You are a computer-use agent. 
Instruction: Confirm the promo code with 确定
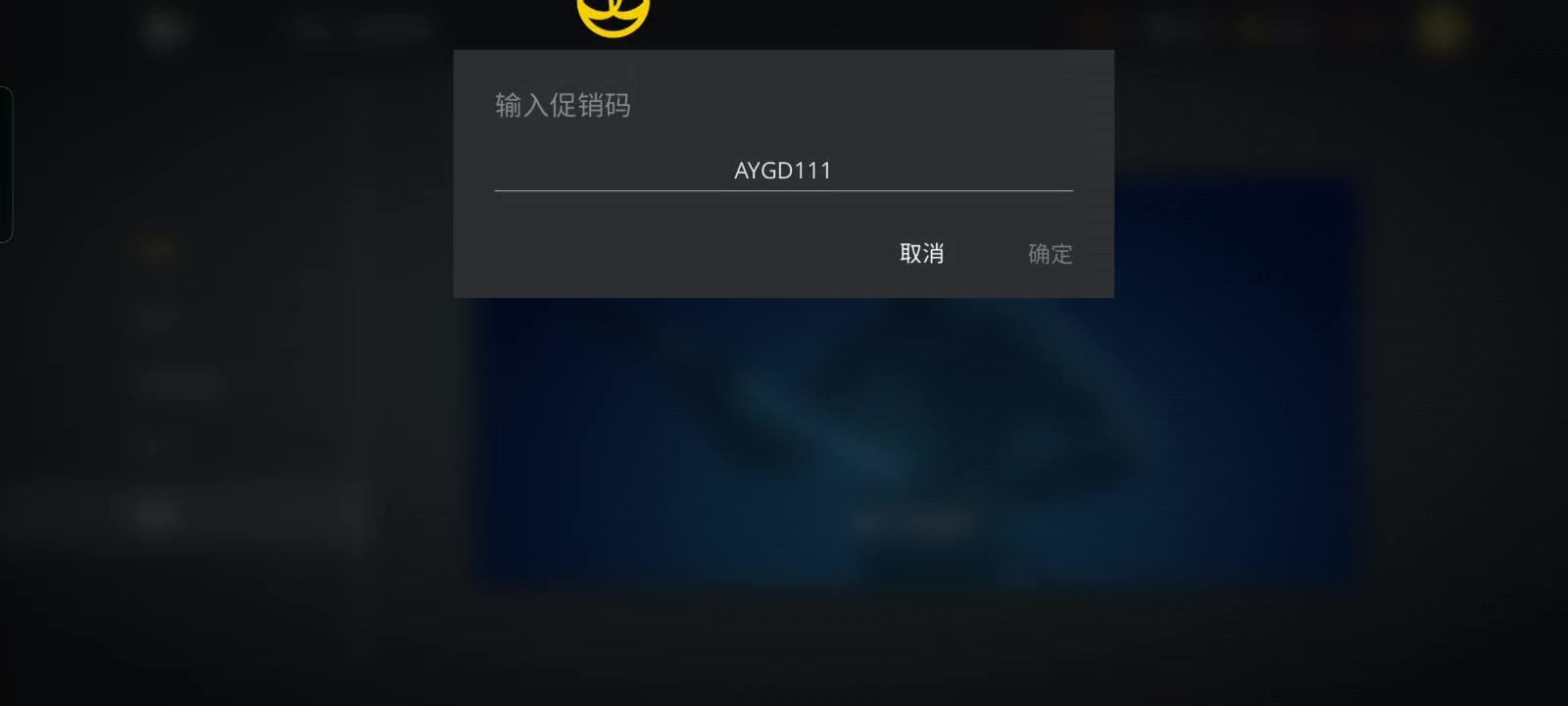pos(1050,254)
